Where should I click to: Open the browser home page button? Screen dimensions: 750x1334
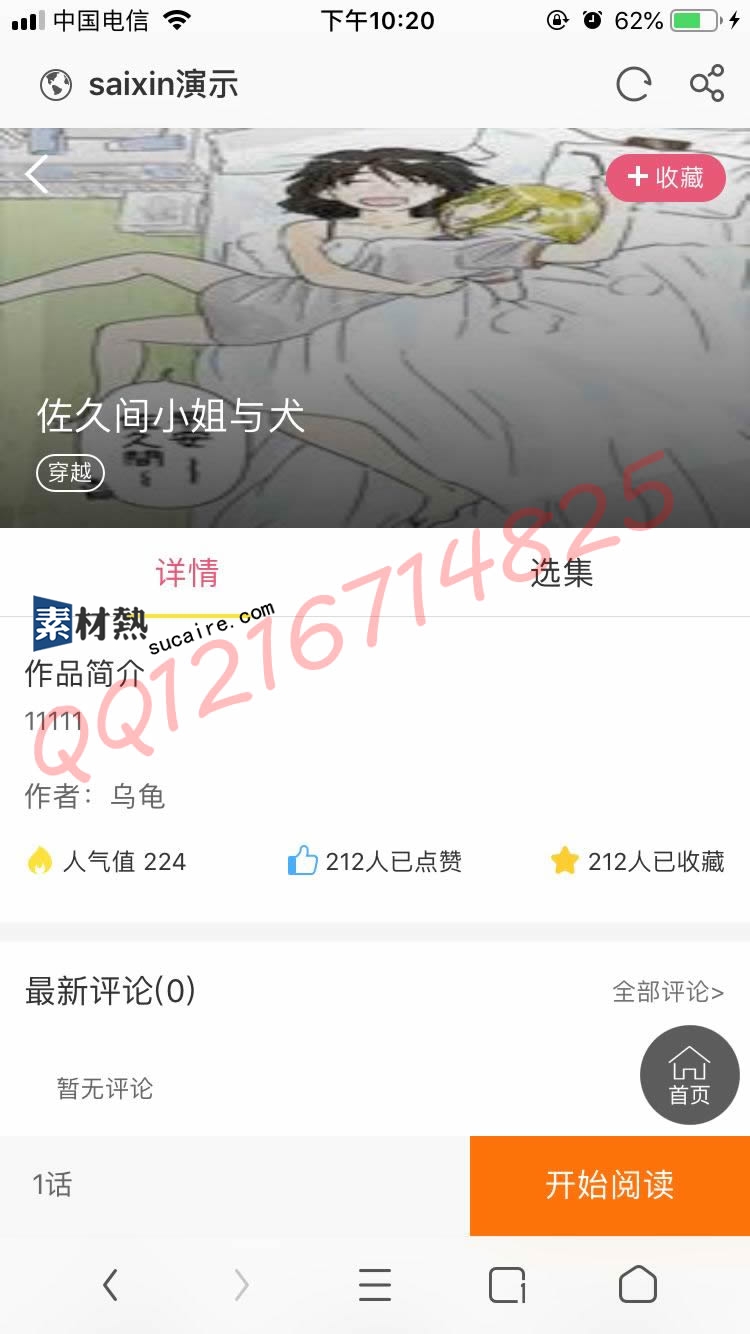(638, 1285)
